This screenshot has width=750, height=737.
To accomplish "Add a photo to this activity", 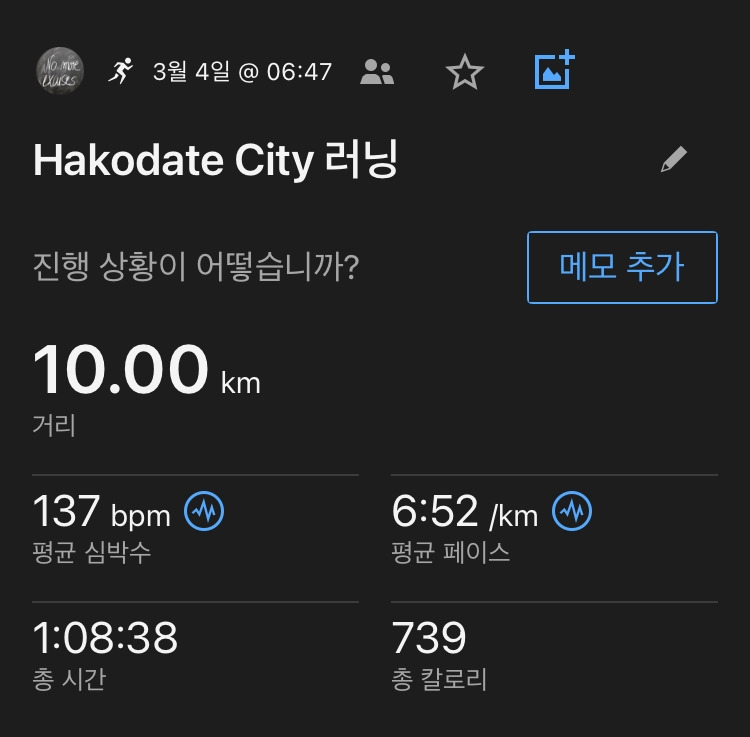I will 555,70.
